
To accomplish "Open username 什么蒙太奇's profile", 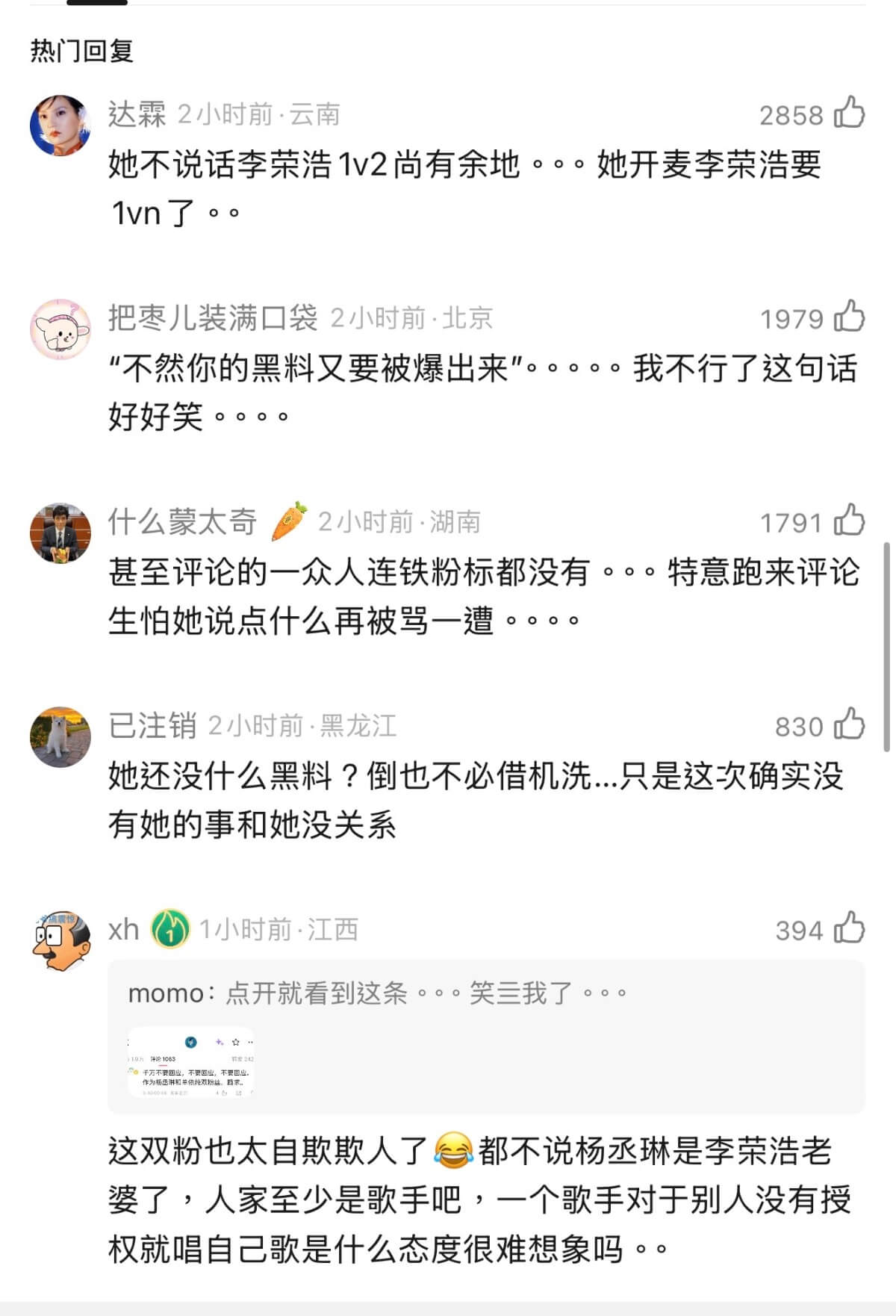I will [182, 522].
